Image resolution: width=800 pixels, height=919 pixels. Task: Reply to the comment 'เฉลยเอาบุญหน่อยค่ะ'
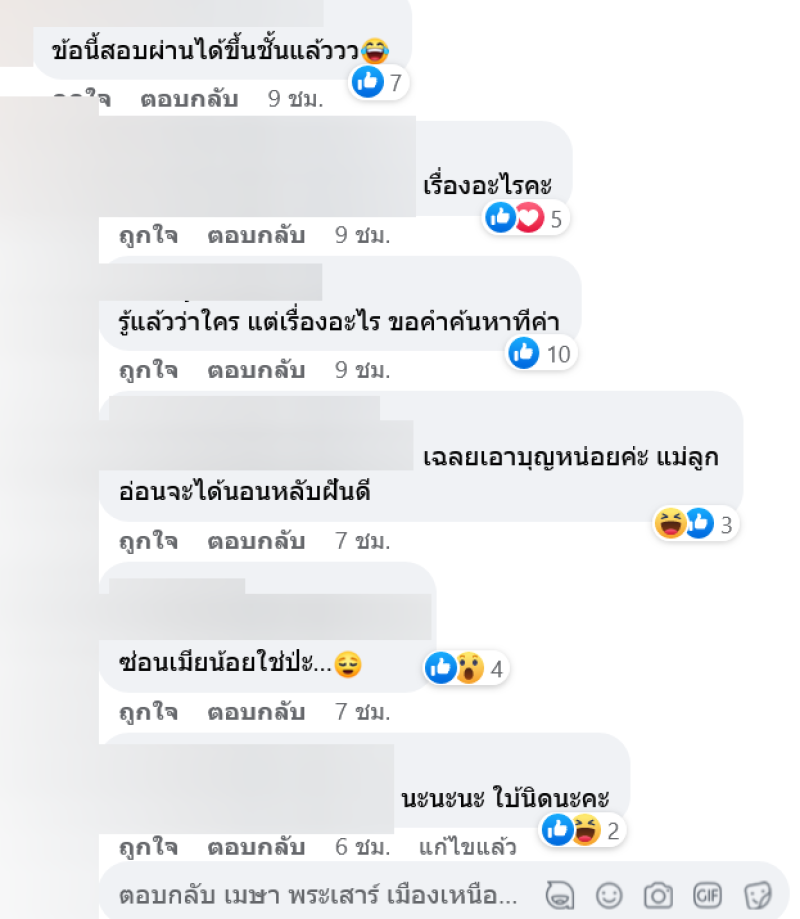point(256,541)
